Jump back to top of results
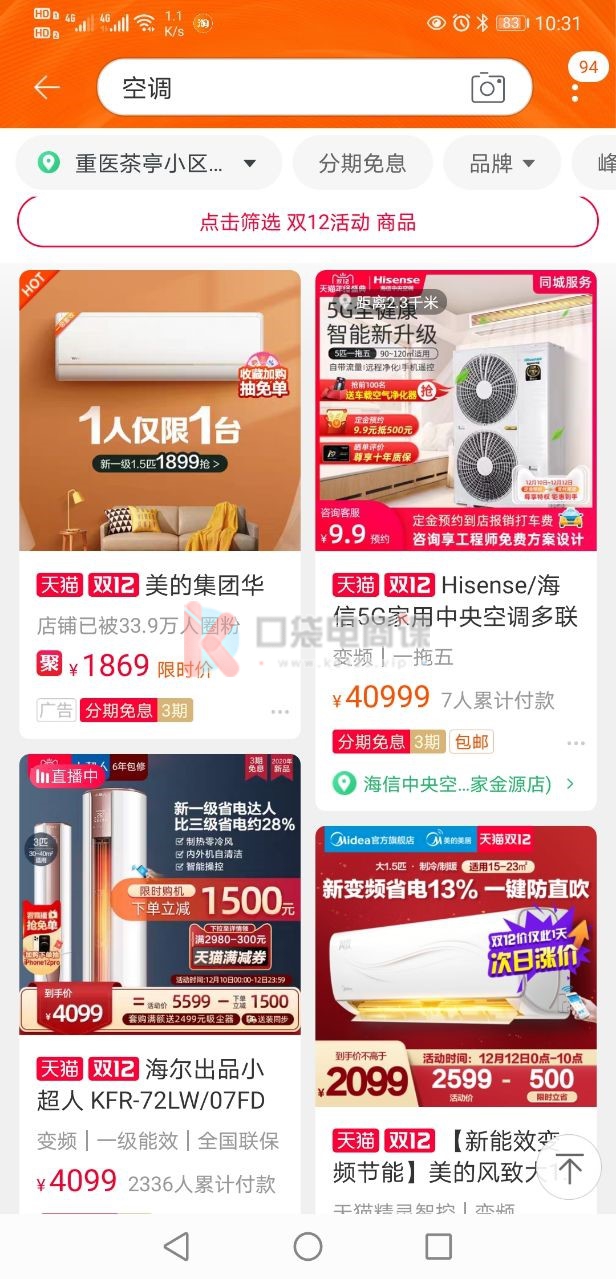 coord(570,1168)
